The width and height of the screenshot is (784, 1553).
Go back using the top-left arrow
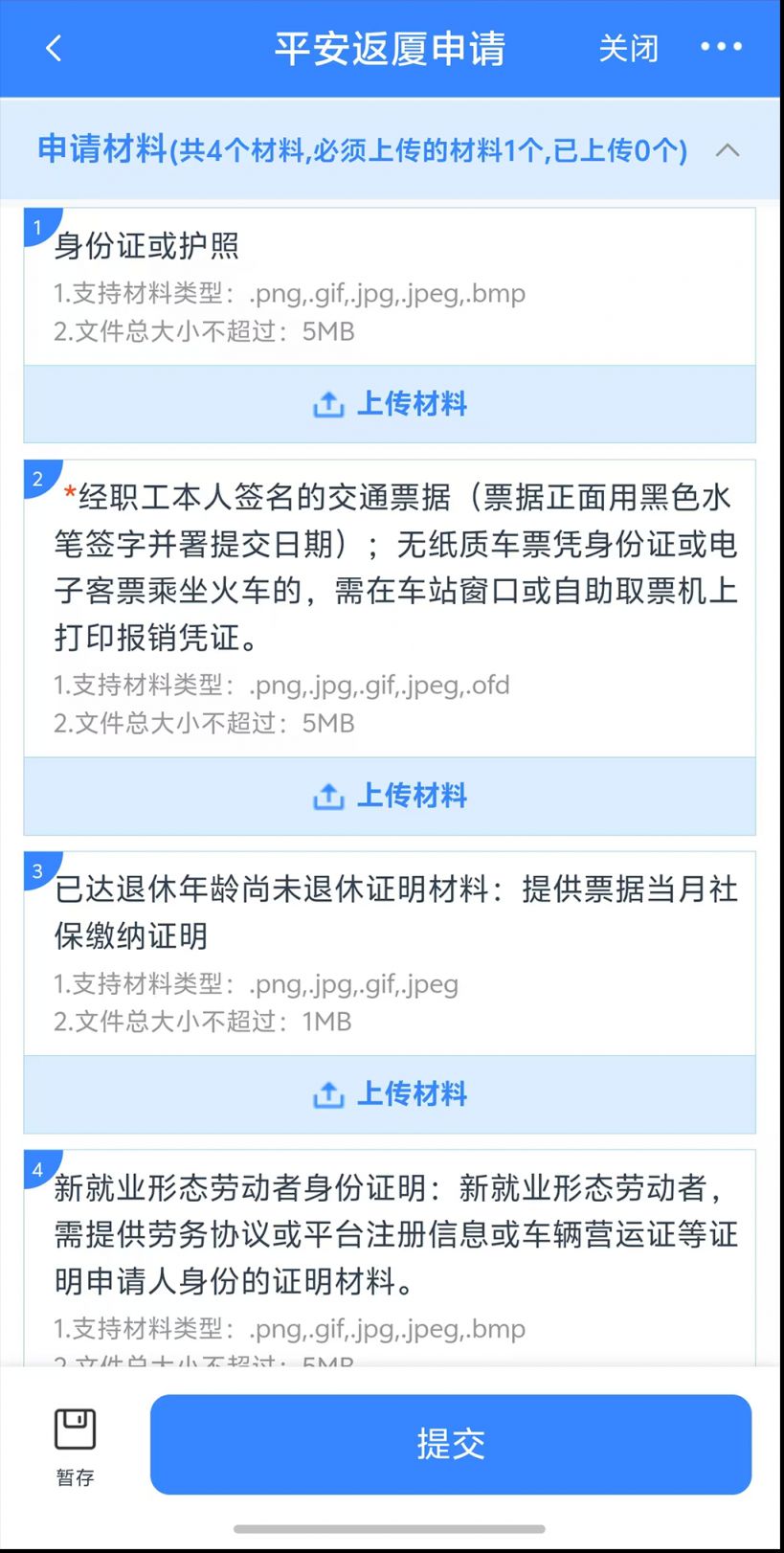[x=54, y=48]
